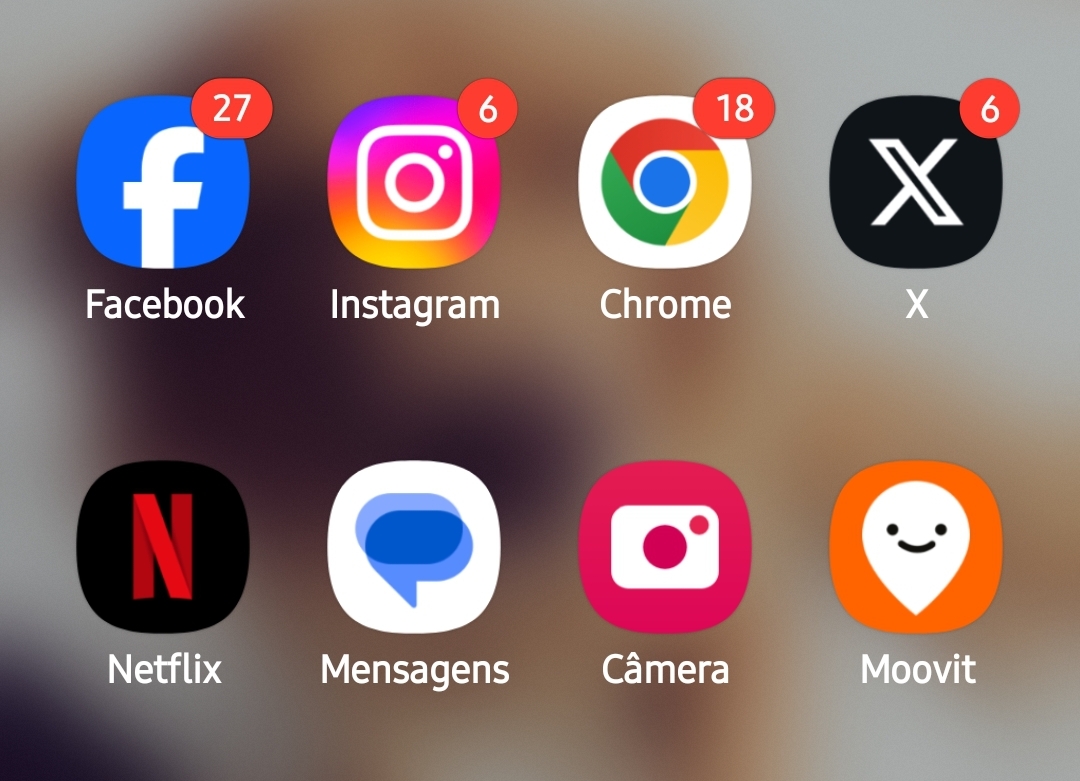Open the Moovit app
Screen dimensions: 1080x781
click(x=916, y=547)
